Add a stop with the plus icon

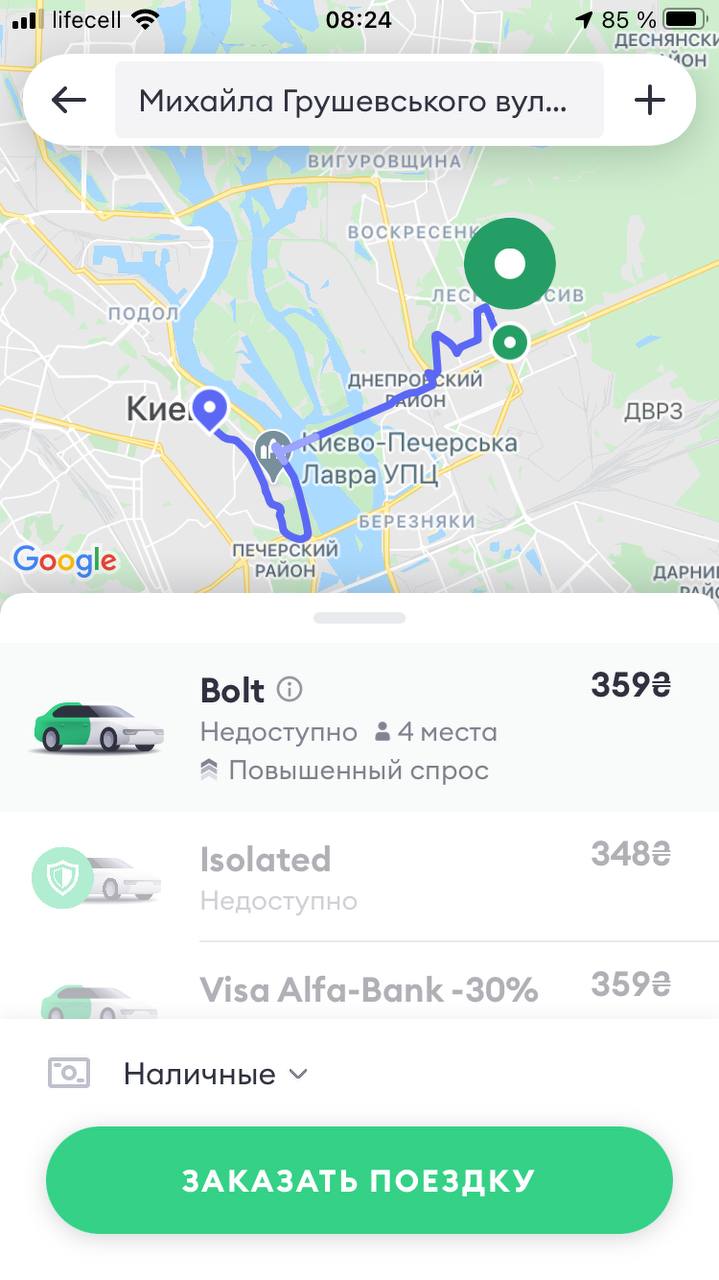[x=650, y=100]
